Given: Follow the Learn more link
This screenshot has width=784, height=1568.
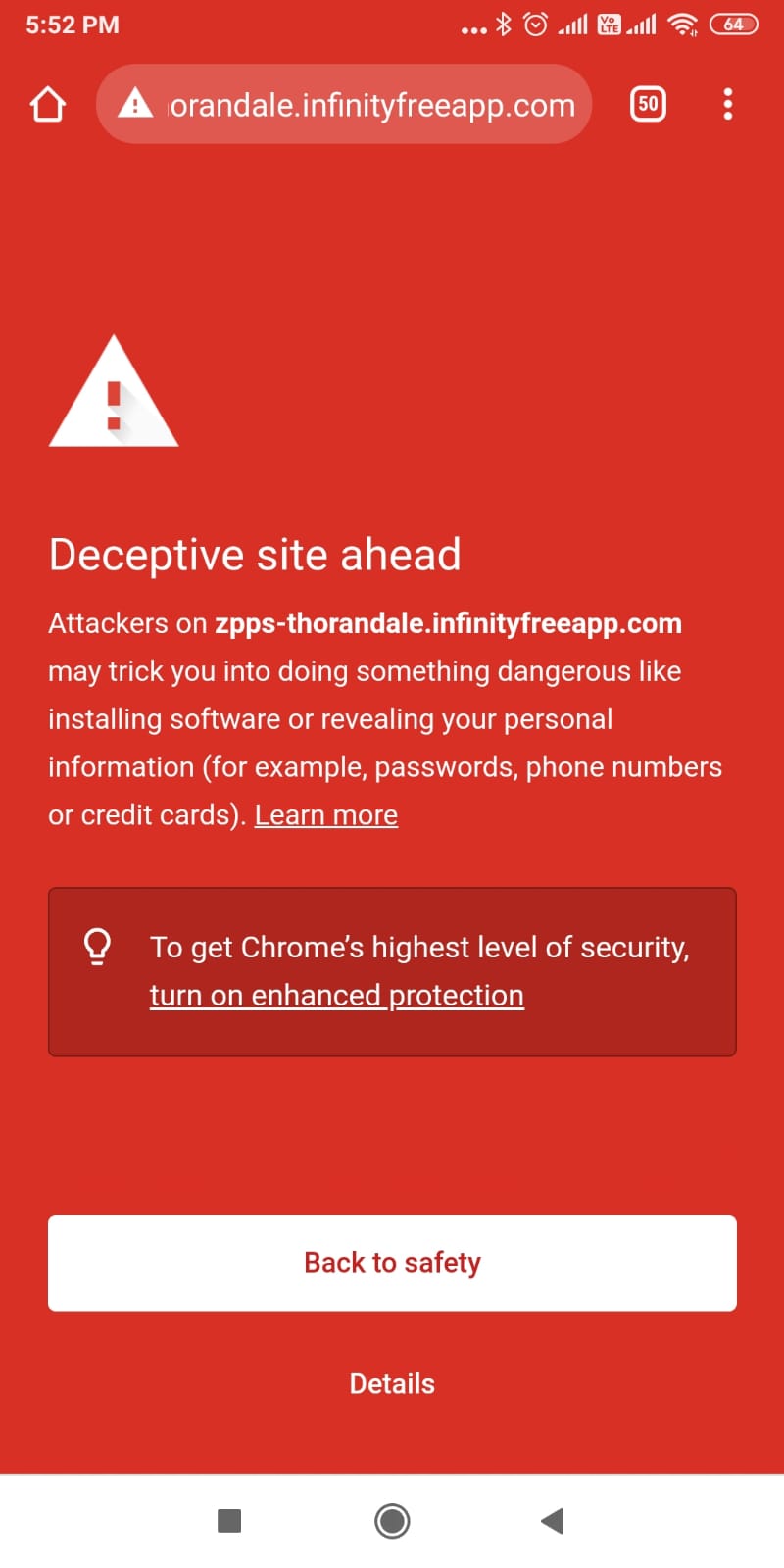Looking at the screenshot, I should tap(326, 815).
